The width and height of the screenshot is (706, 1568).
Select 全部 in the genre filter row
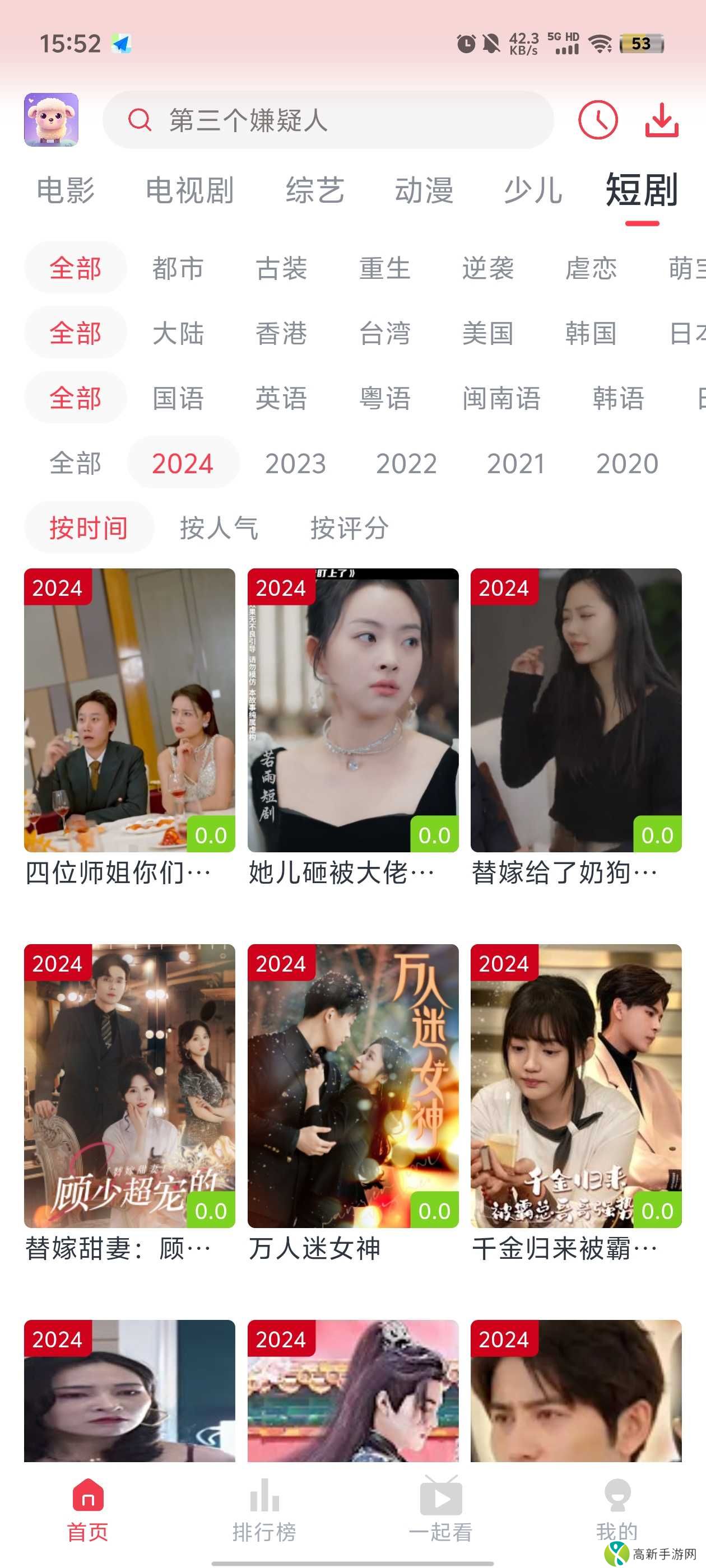coord(75,268)
